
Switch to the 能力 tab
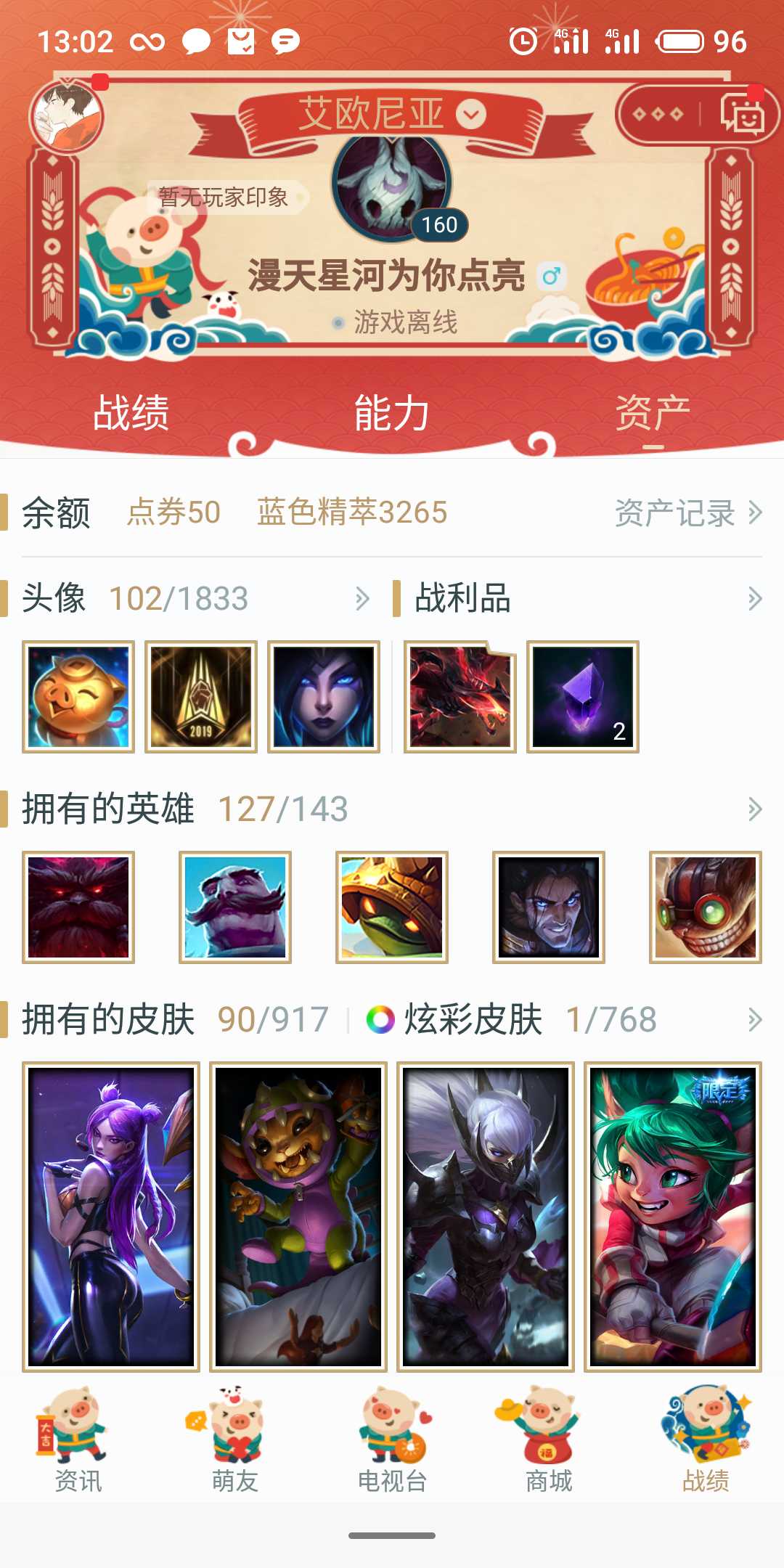point(392,412)
